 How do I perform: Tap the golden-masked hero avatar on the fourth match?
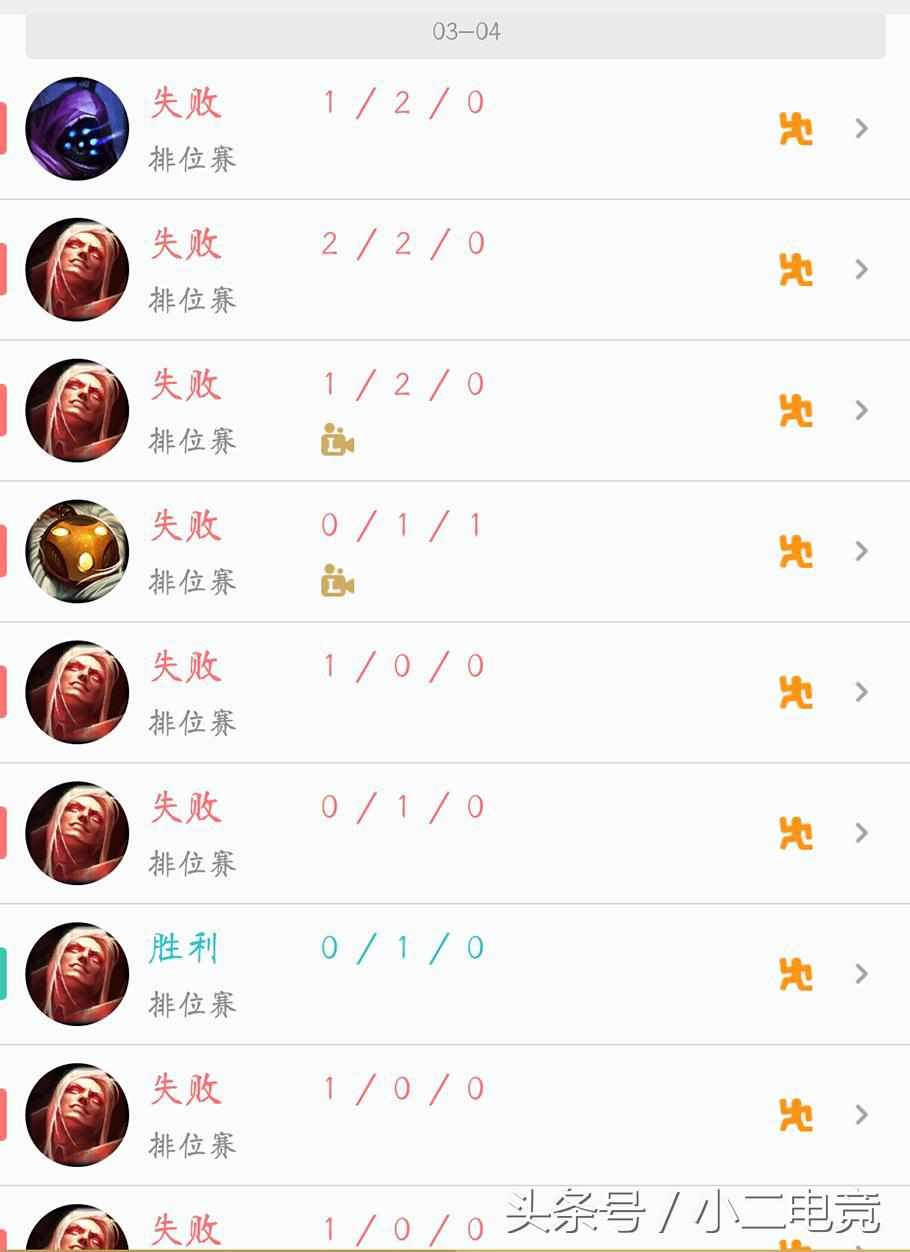(x=76, y=551)
